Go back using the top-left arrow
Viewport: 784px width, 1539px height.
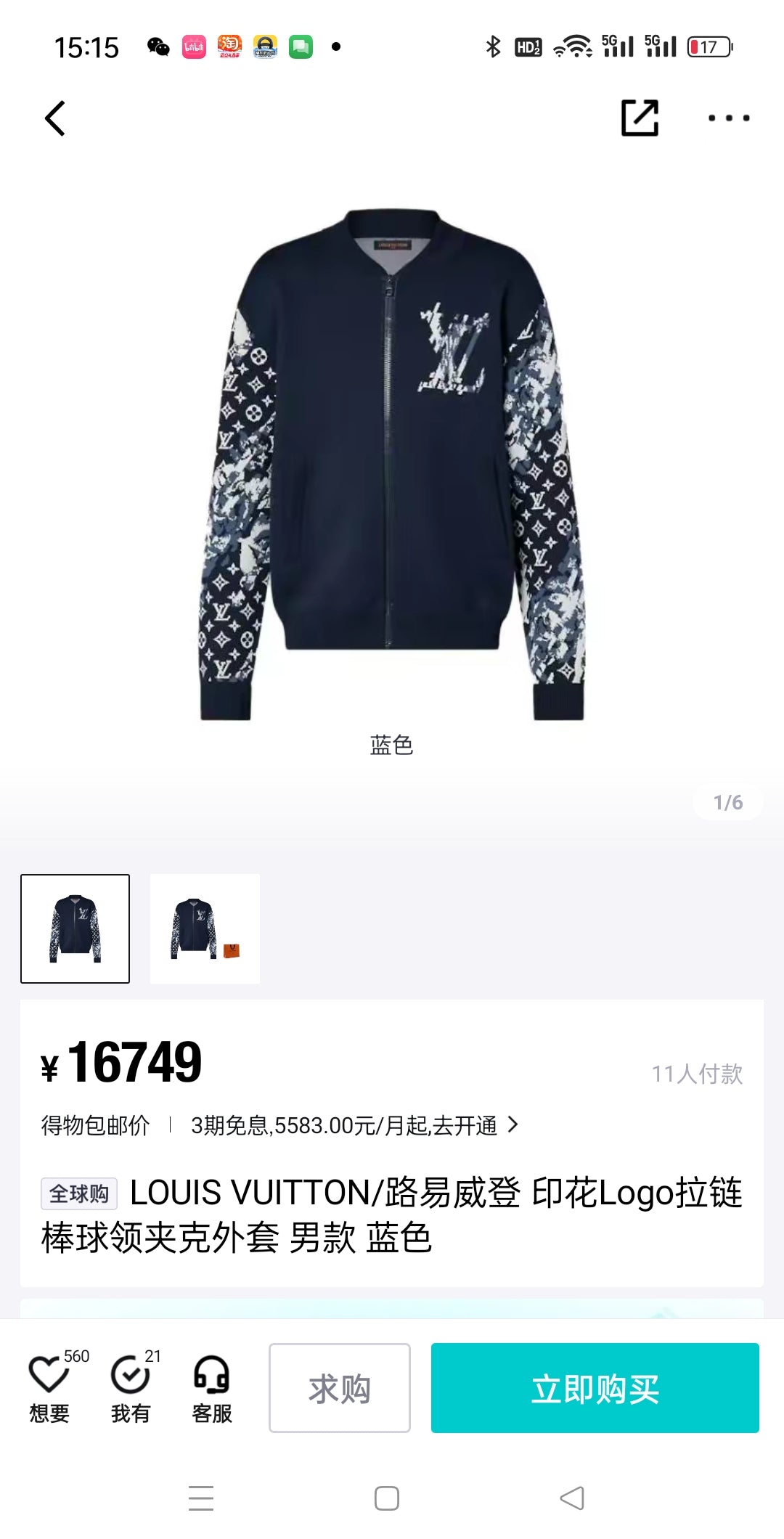(55, 118)
